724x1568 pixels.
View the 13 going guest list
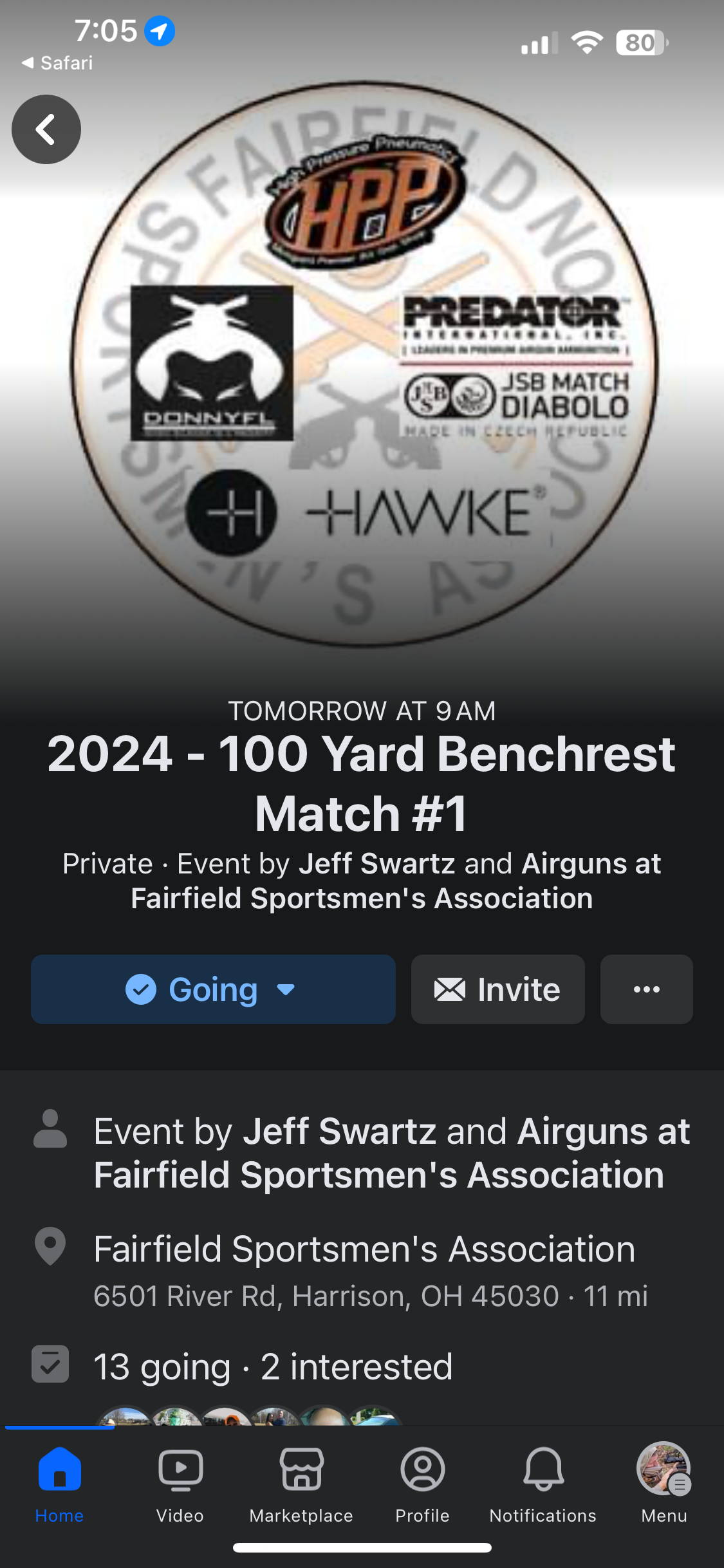pos(162,1367)
